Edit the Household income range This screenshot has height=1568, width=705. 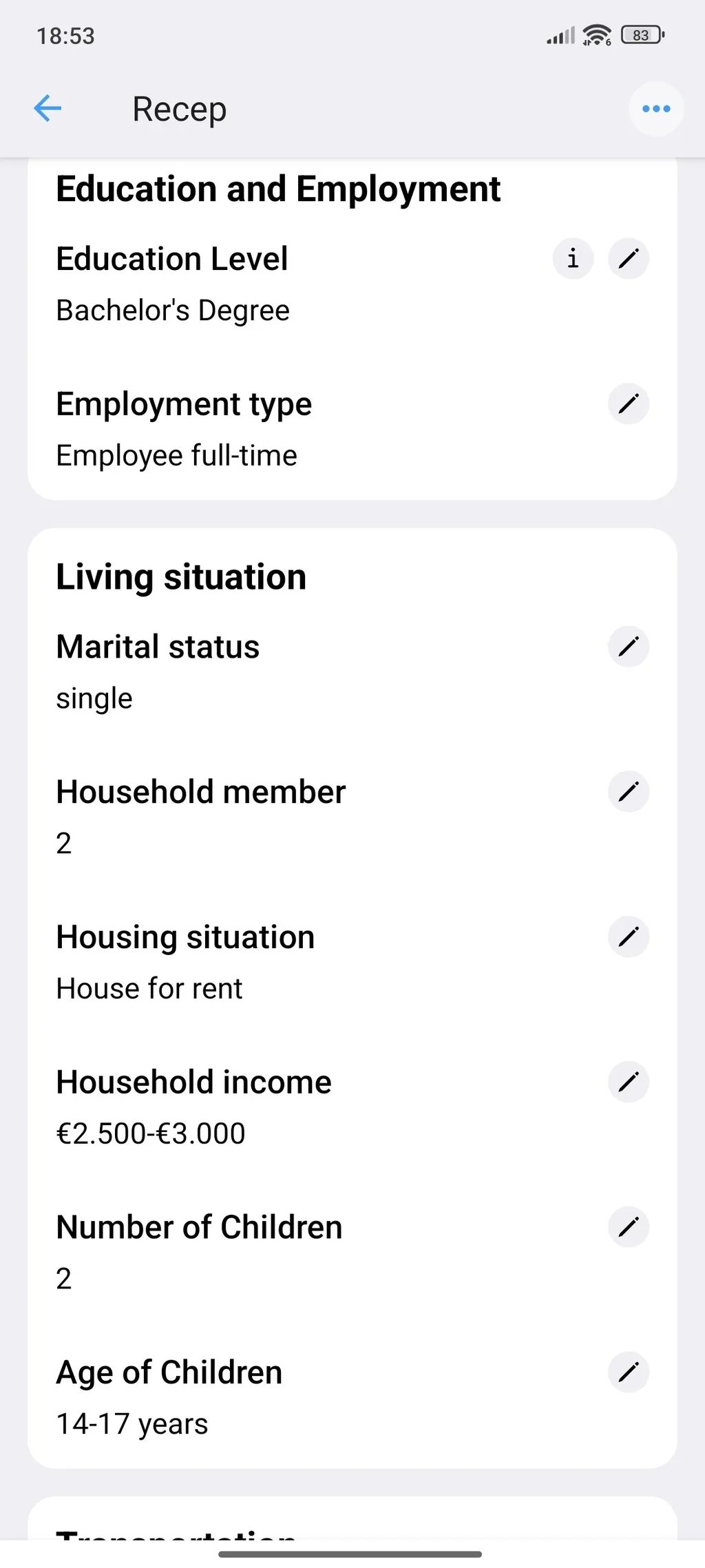point(628,1083)
